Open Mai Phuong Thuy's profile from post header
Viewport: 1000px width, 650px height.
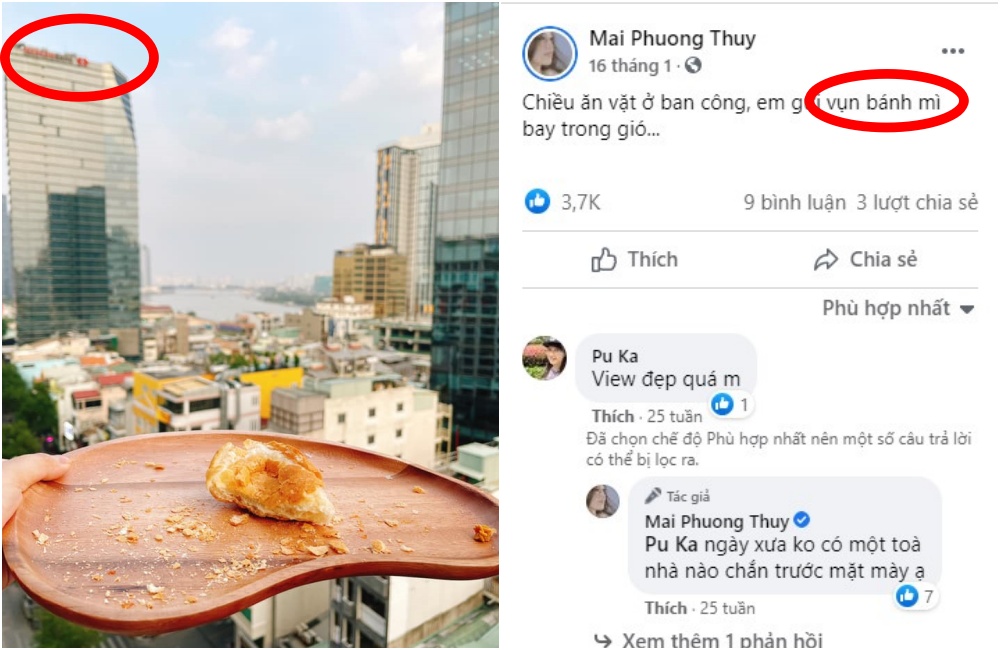coord(672,39)
